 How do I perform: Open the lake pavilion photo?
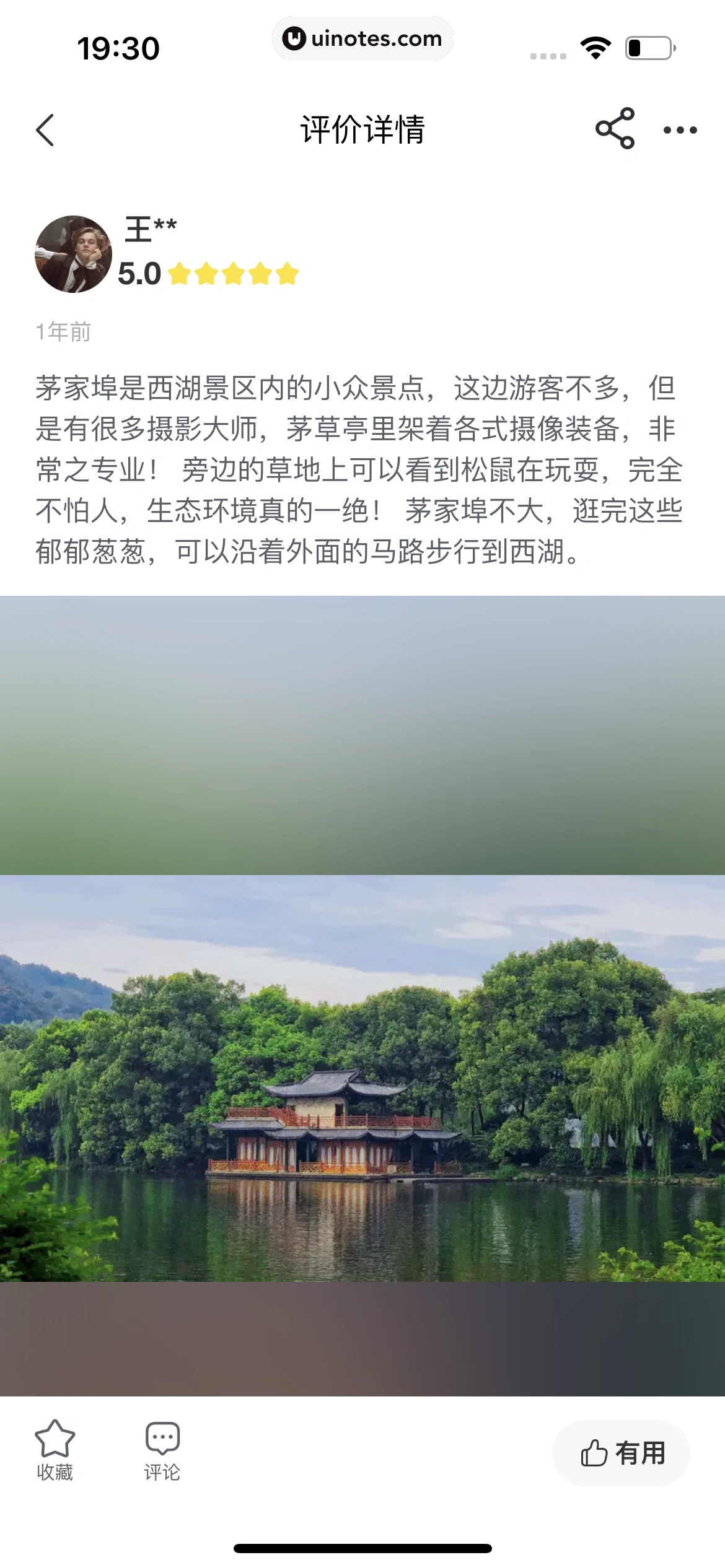pos(362,1078)
